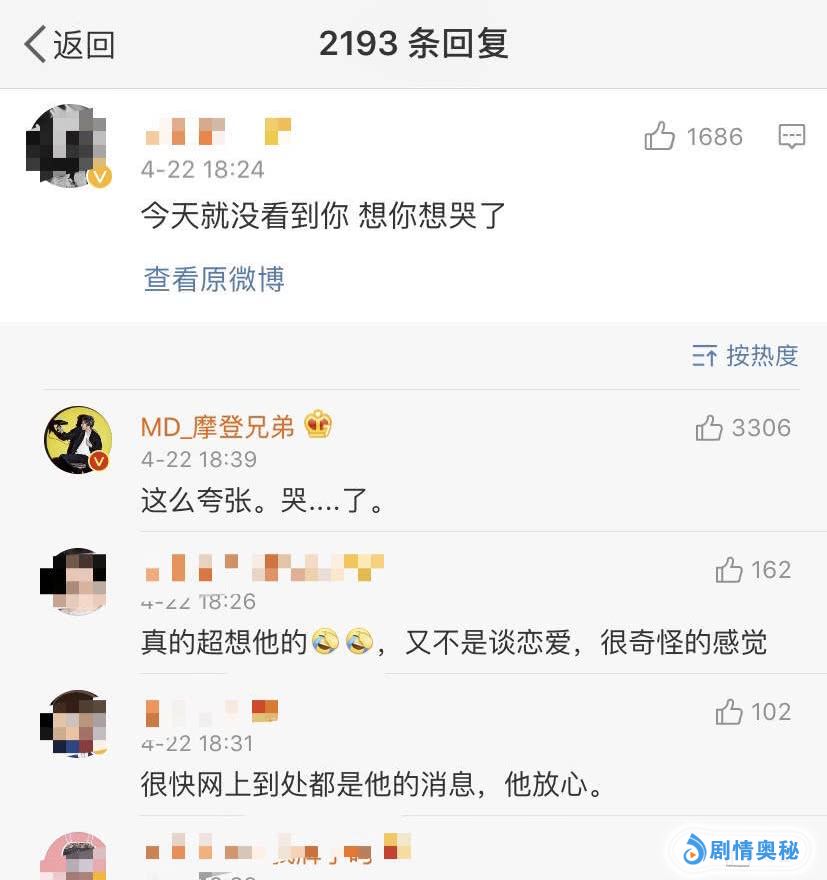Like MD_摩登兄弟's reply
Screen dimensions: 827x880
(x=710, y=429)
